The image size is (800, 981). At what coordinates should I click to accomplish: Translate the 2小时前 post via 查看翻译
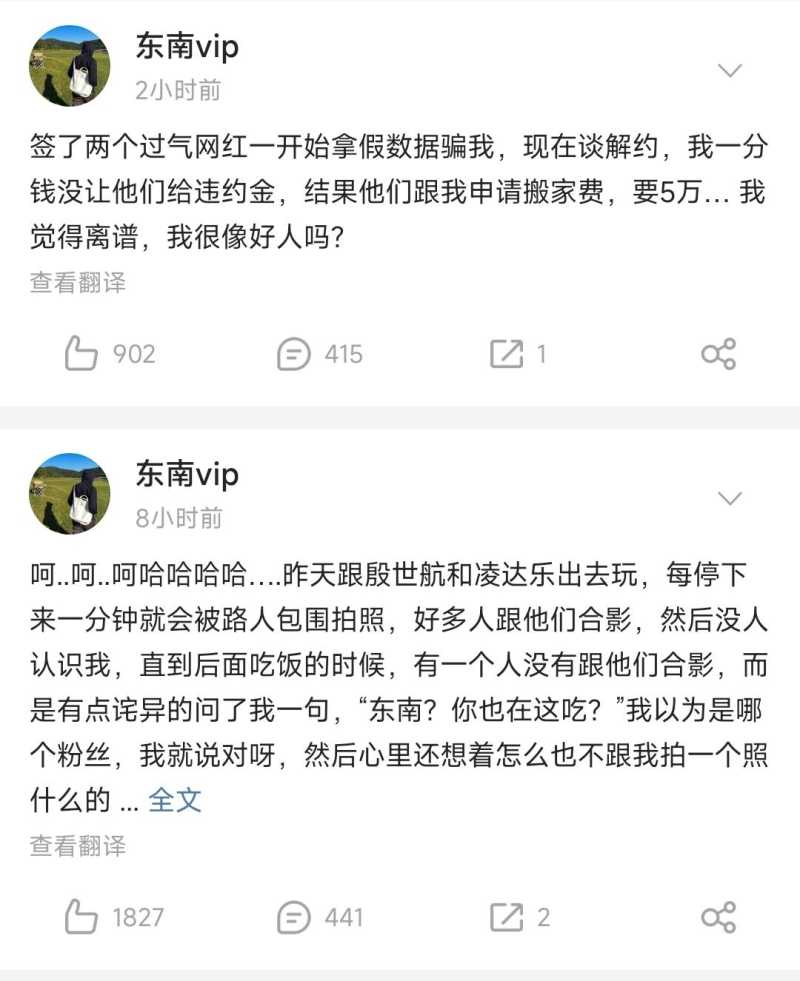pos(78,282)
